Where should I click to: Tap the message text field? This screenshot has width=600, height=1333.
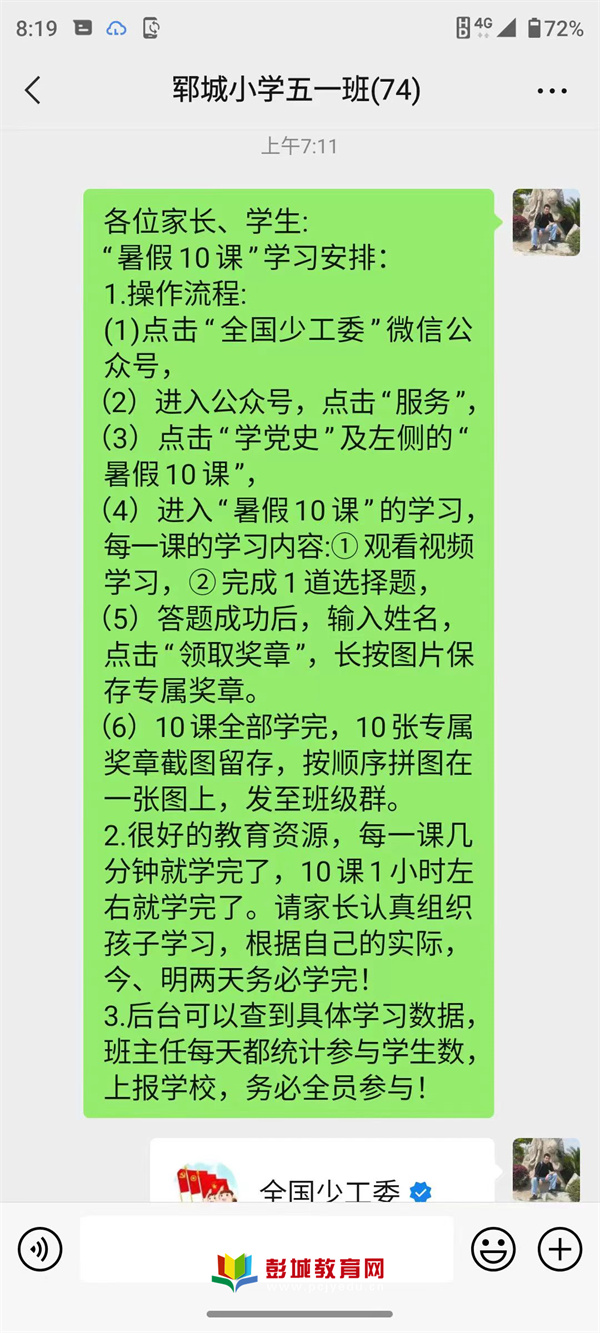click(267, 1248)
